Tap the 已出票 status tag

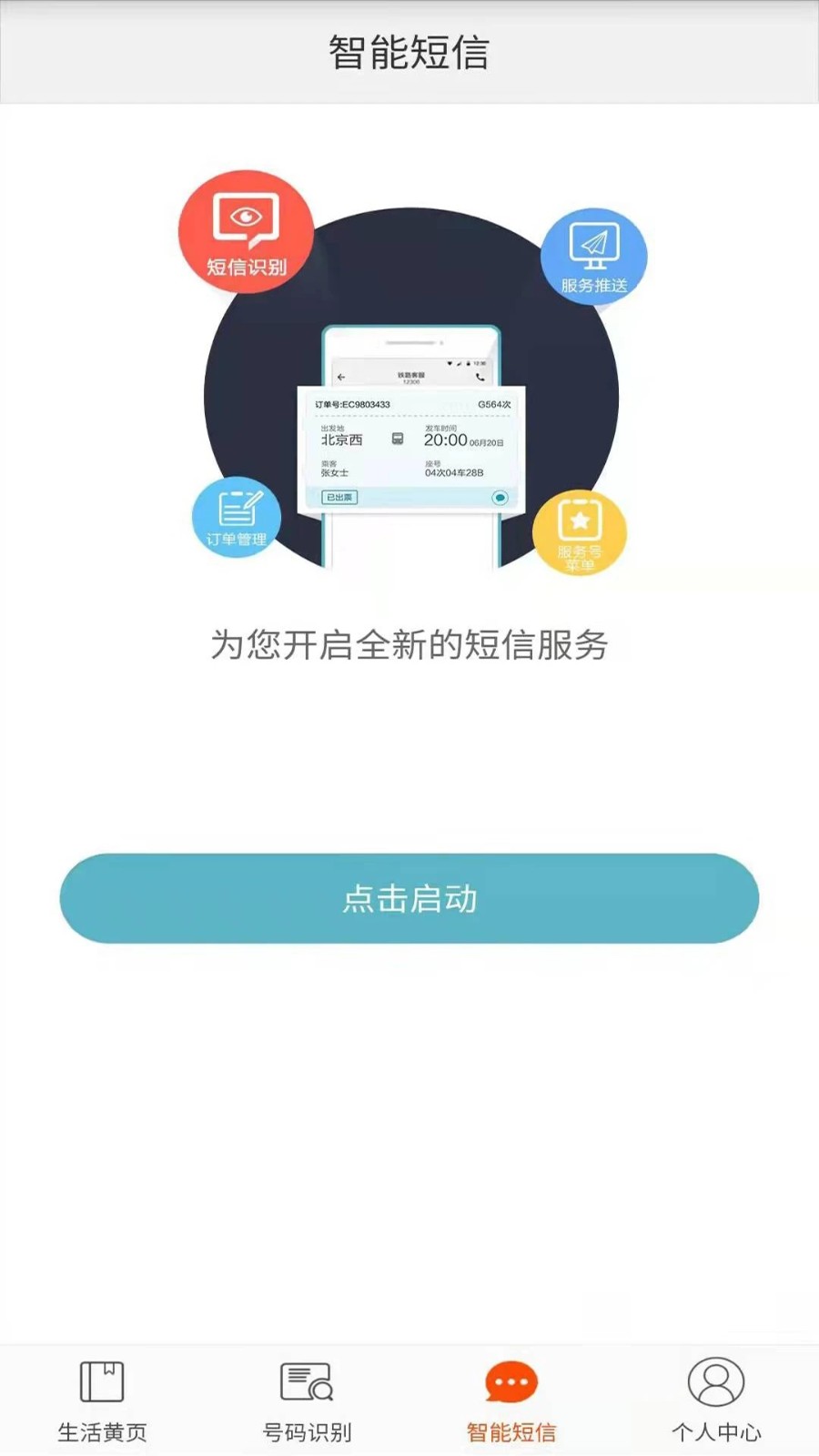pyautogui.click(x=340, y=497)
